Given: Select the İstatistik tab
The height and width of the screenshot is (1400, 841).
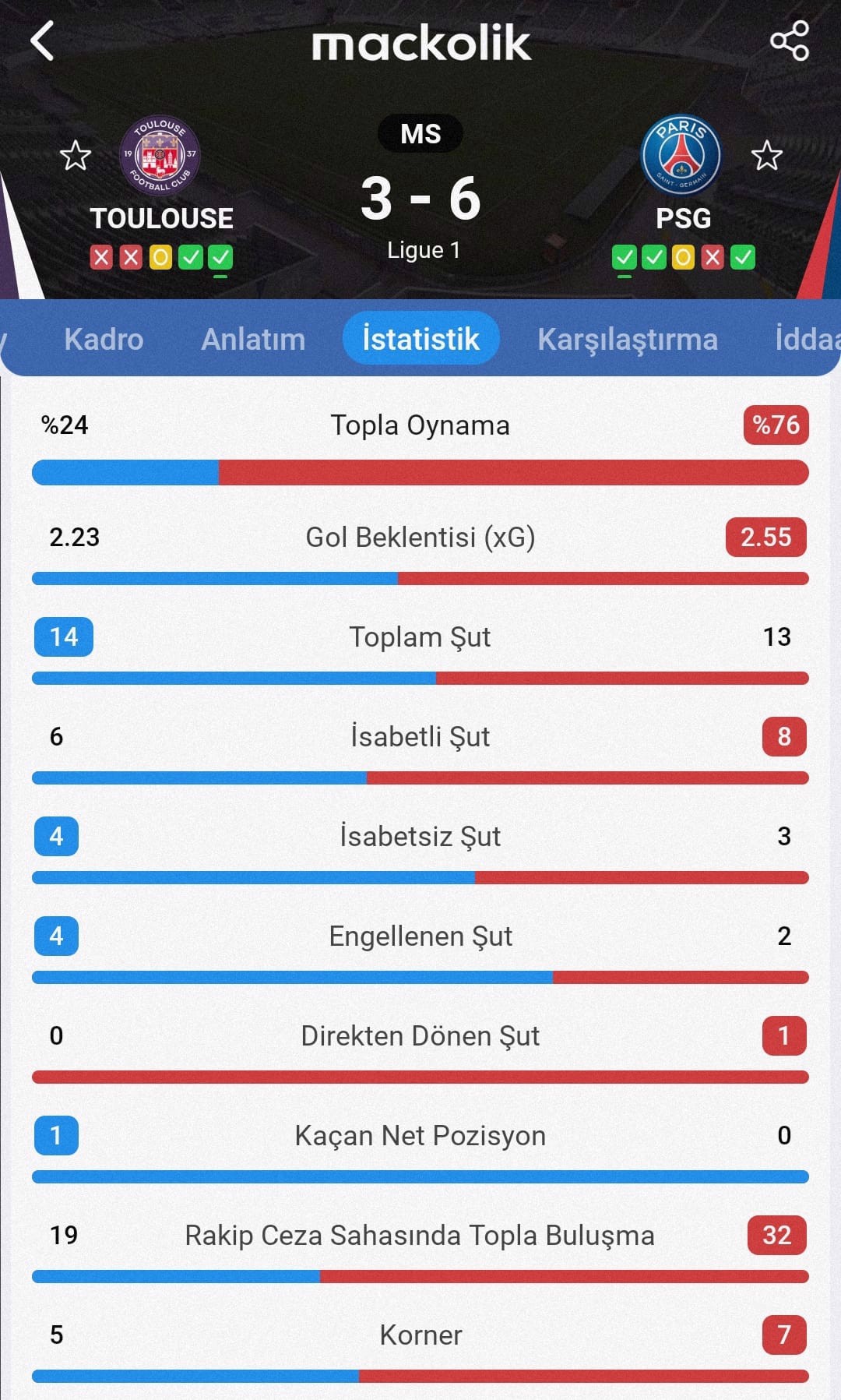Looking at the screenshot, I should (420, 338).
